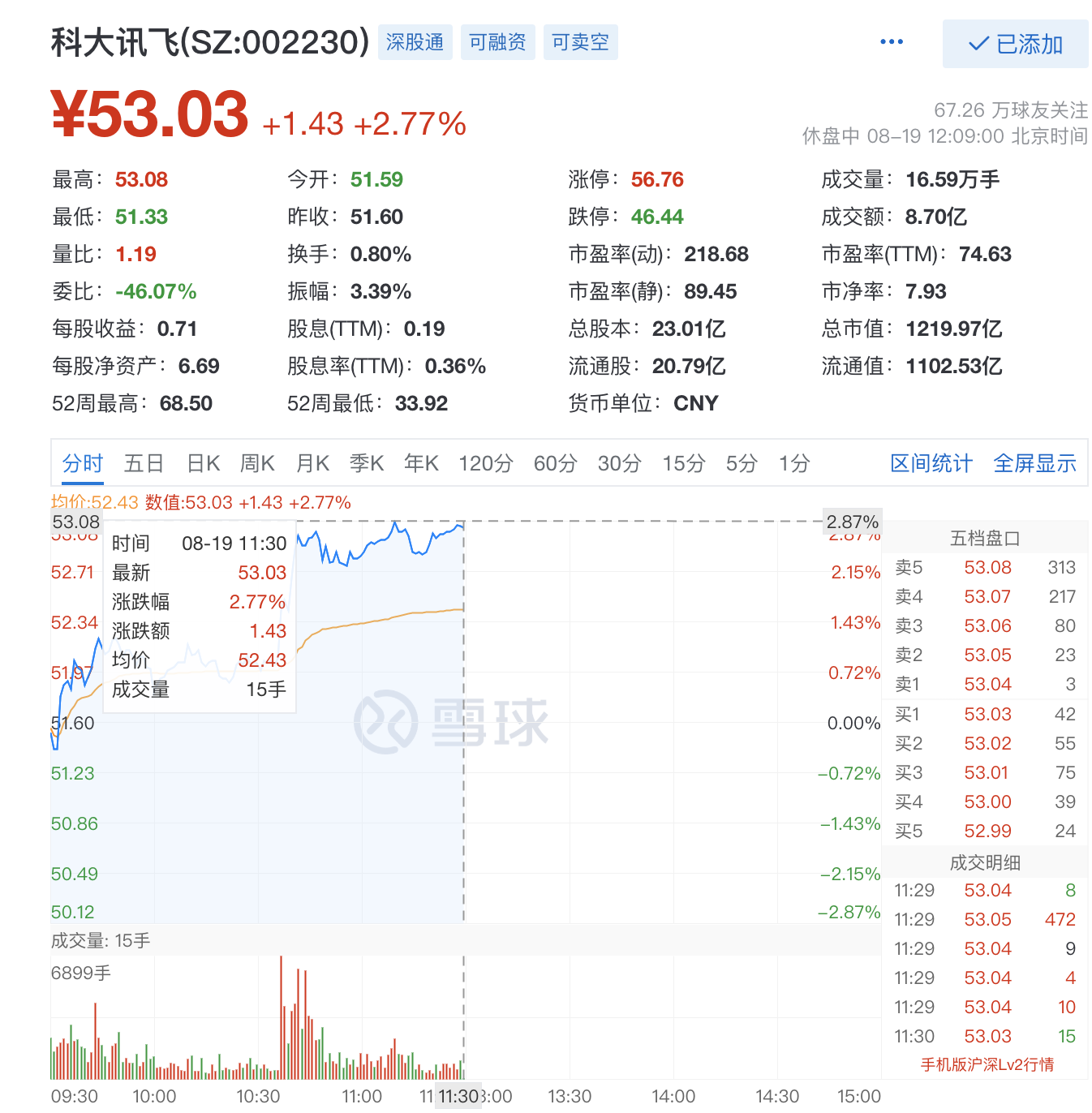The image size is (1092, 1113).
Task: Switch to the 5分 chart
Action: click(742, 463)
